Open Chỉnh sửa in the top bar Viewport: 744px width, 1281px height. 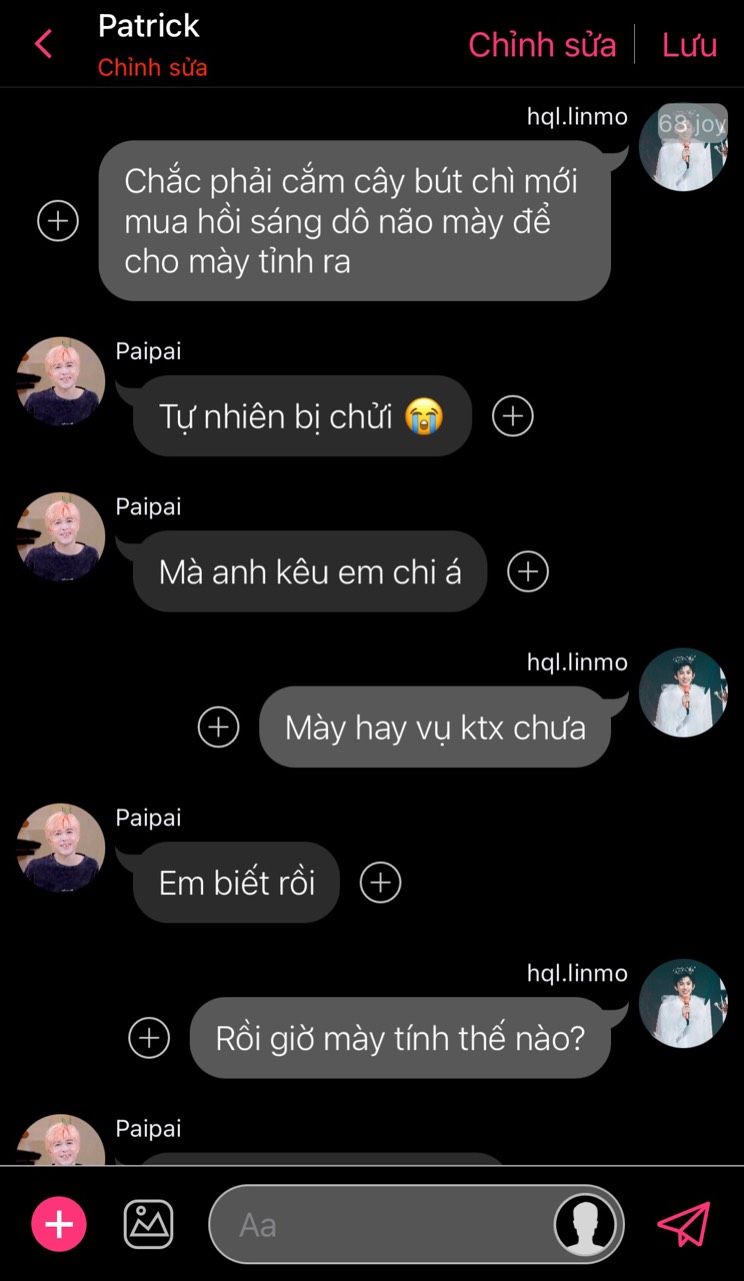coord(542,44)
